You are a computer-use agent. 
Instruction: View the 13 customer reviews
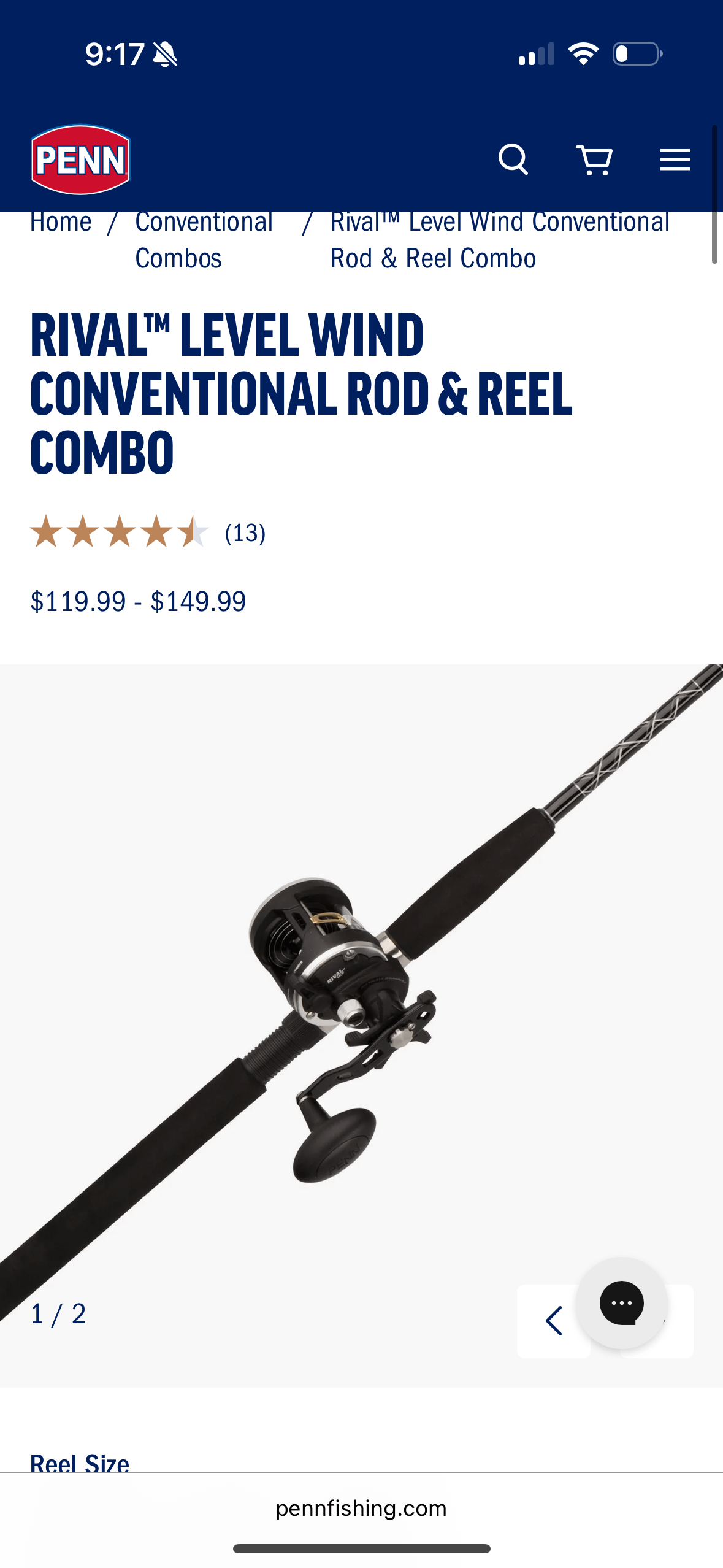point(245,533)
